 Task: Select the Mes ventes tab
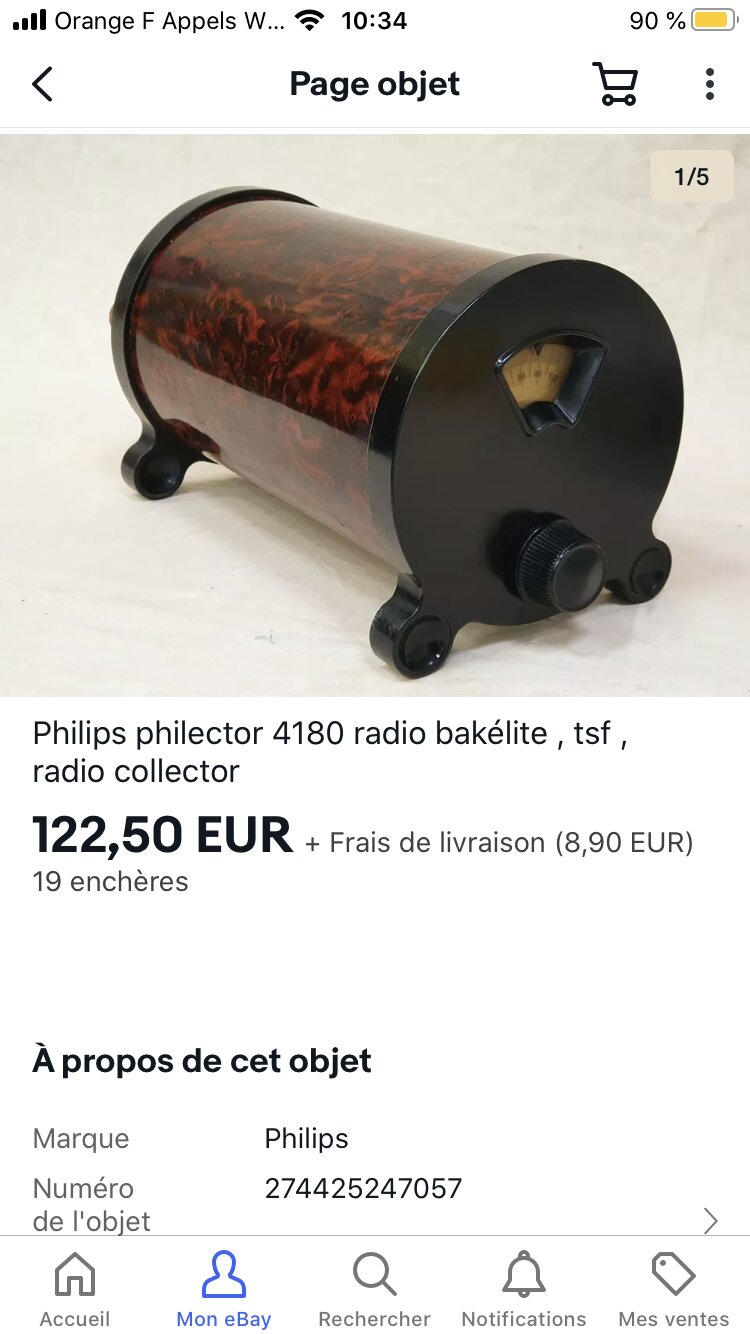click(674, 1290)
